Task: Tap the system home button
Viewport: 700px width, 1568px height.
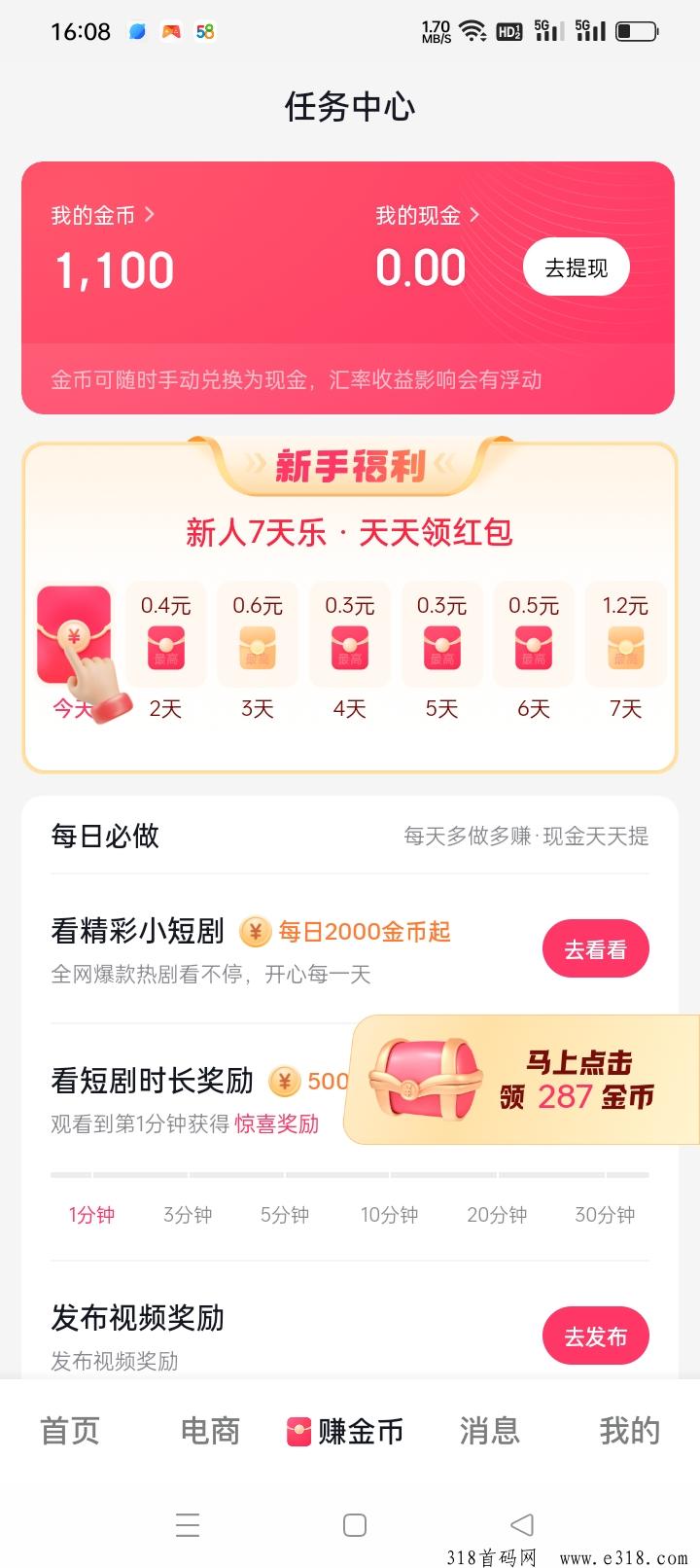Action: click(x=355, y=1524)
